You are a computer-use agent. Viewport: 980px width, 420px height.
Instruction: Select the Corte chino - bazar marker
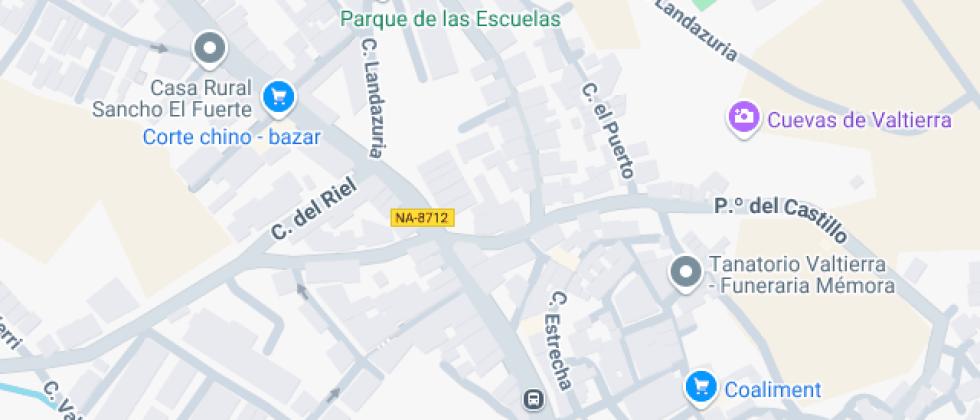tap(279, 99)
